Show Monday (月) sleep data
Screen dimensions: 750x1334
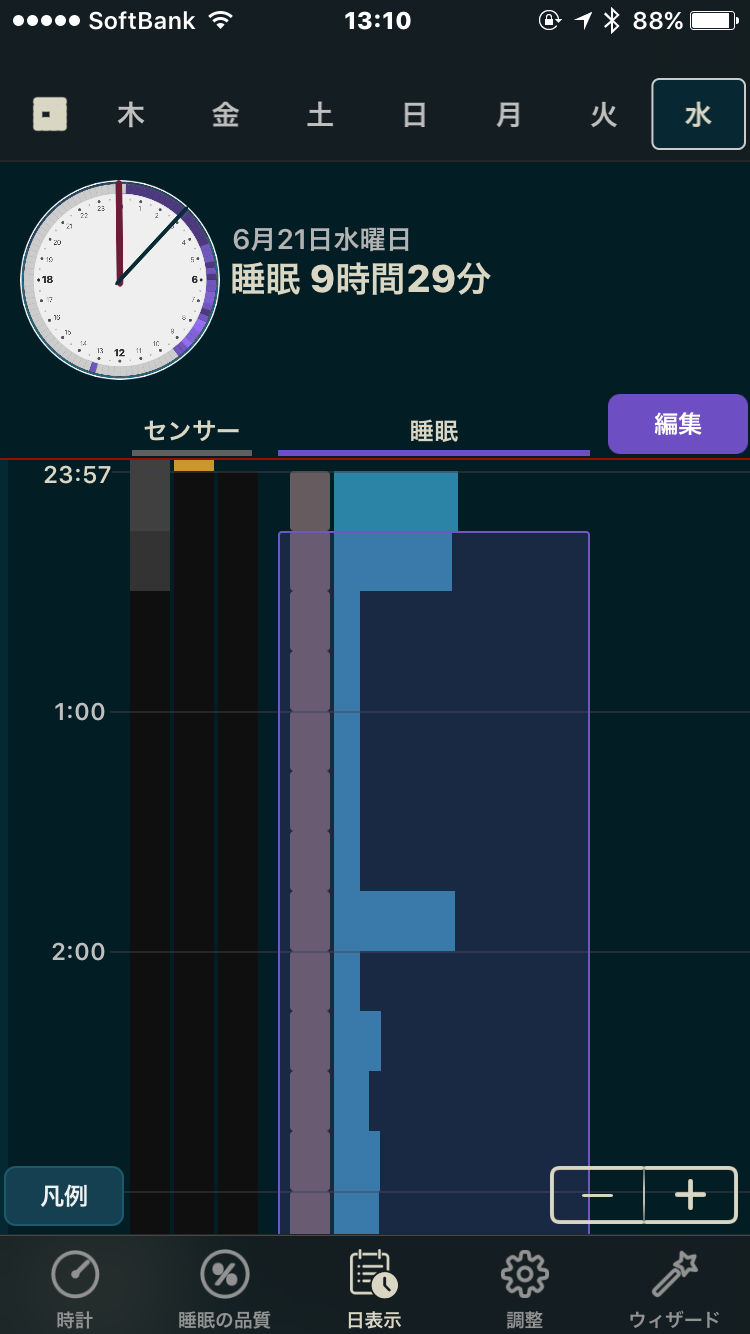[x=508, y=115]
